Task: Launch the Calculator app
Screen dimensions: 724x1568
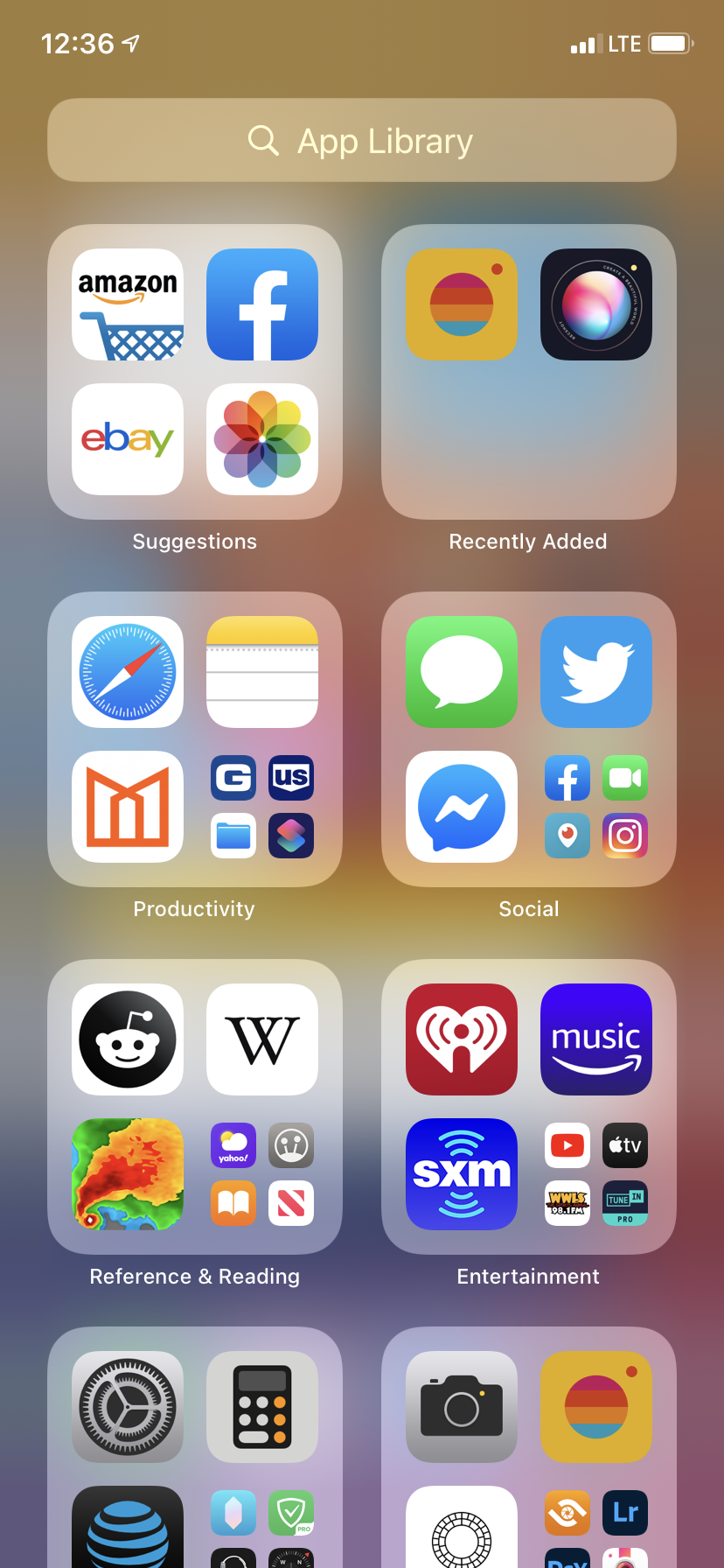Action: (262, 1407)
